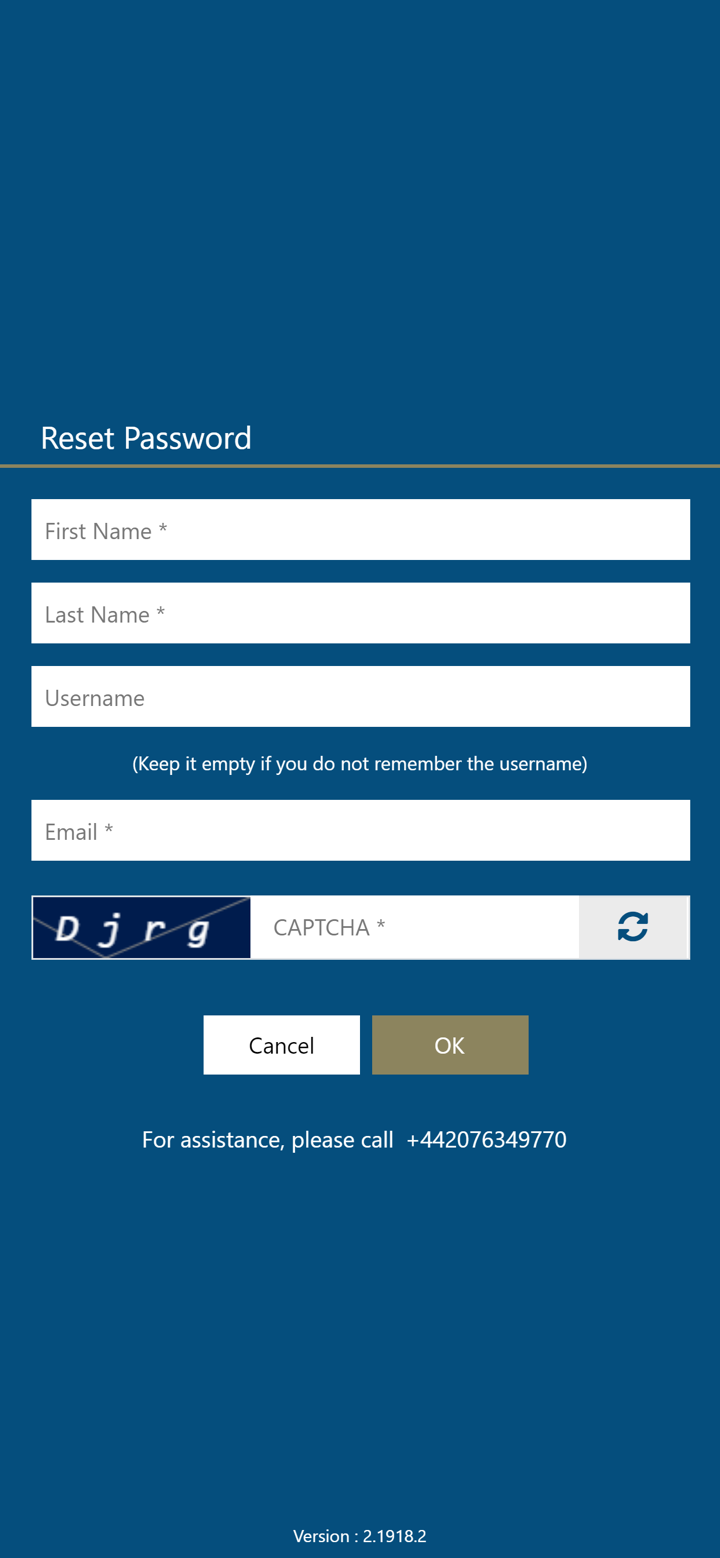Viewport: 720px width, 1558px height.
Task: Focus the Username text box
Action: (360, 697)
